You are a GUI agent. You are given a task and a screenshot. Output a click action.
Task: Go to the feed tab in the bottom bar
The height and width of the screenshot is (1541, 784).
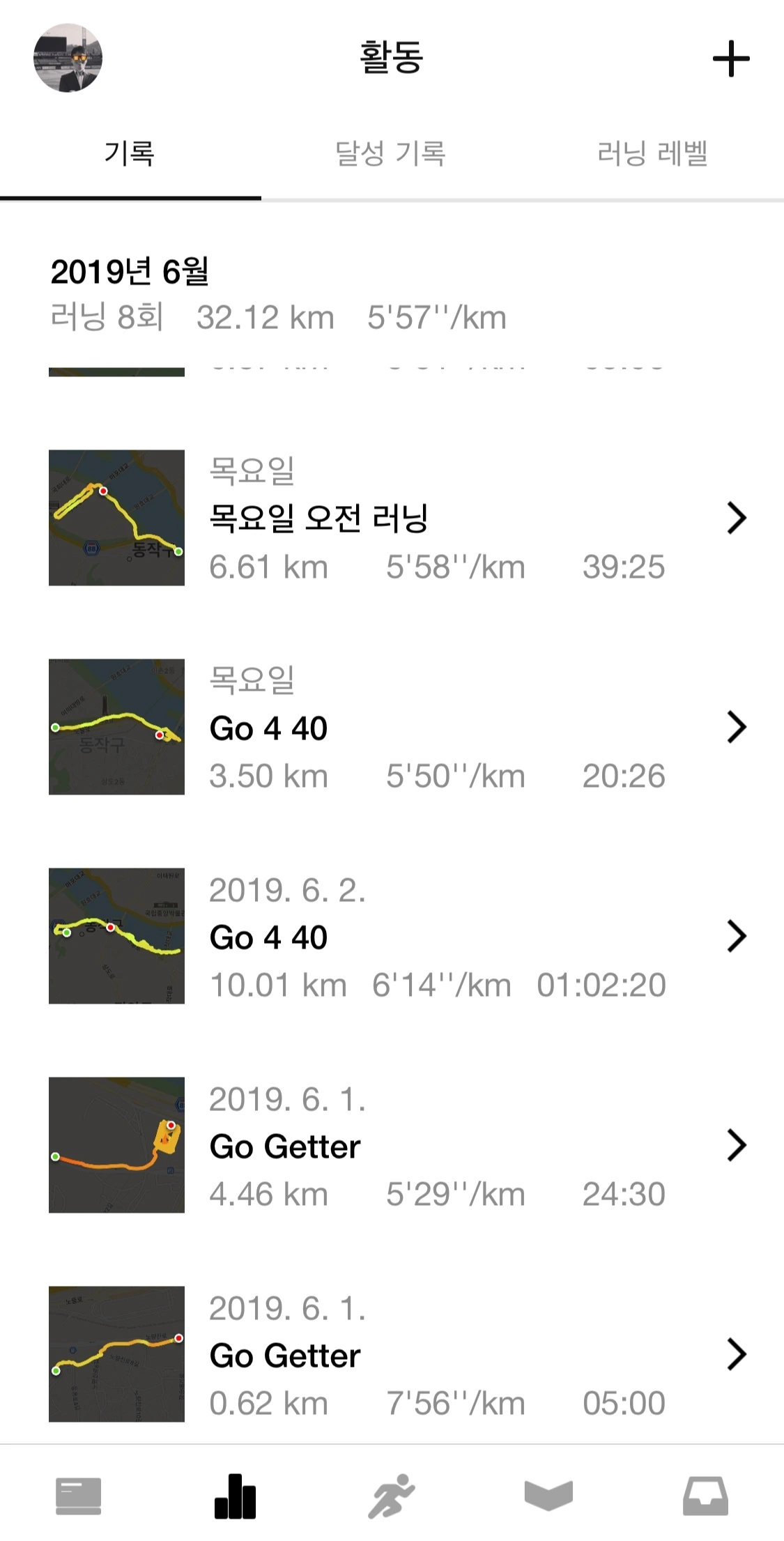click(x=78, y=1496)
